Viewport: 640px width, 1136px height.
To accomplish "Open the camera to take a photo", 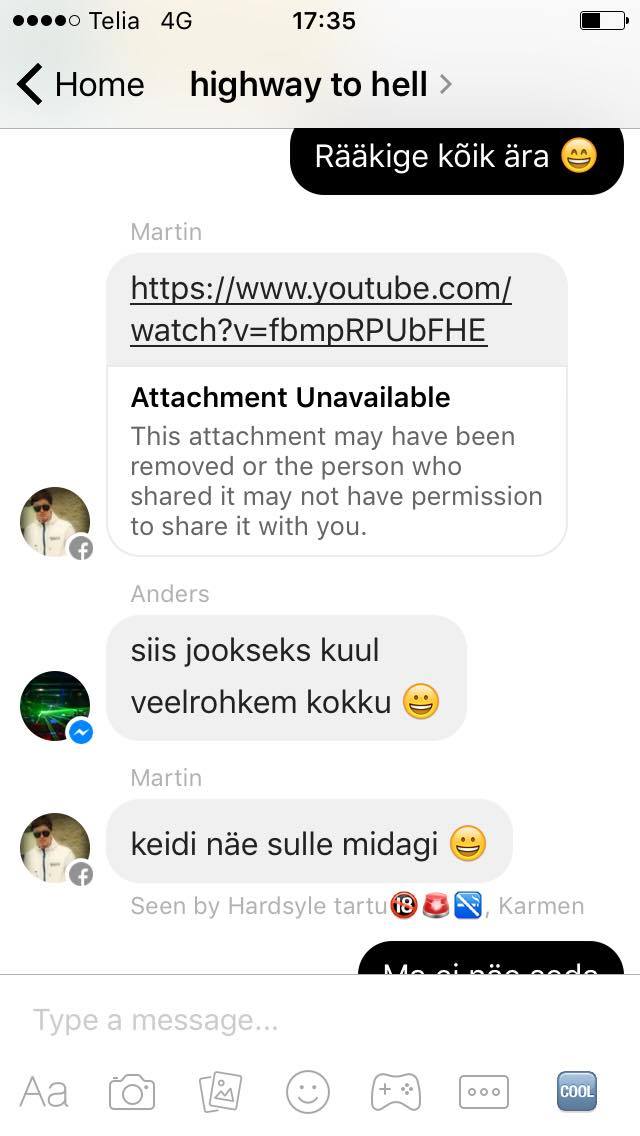I will click(132, 1092).
